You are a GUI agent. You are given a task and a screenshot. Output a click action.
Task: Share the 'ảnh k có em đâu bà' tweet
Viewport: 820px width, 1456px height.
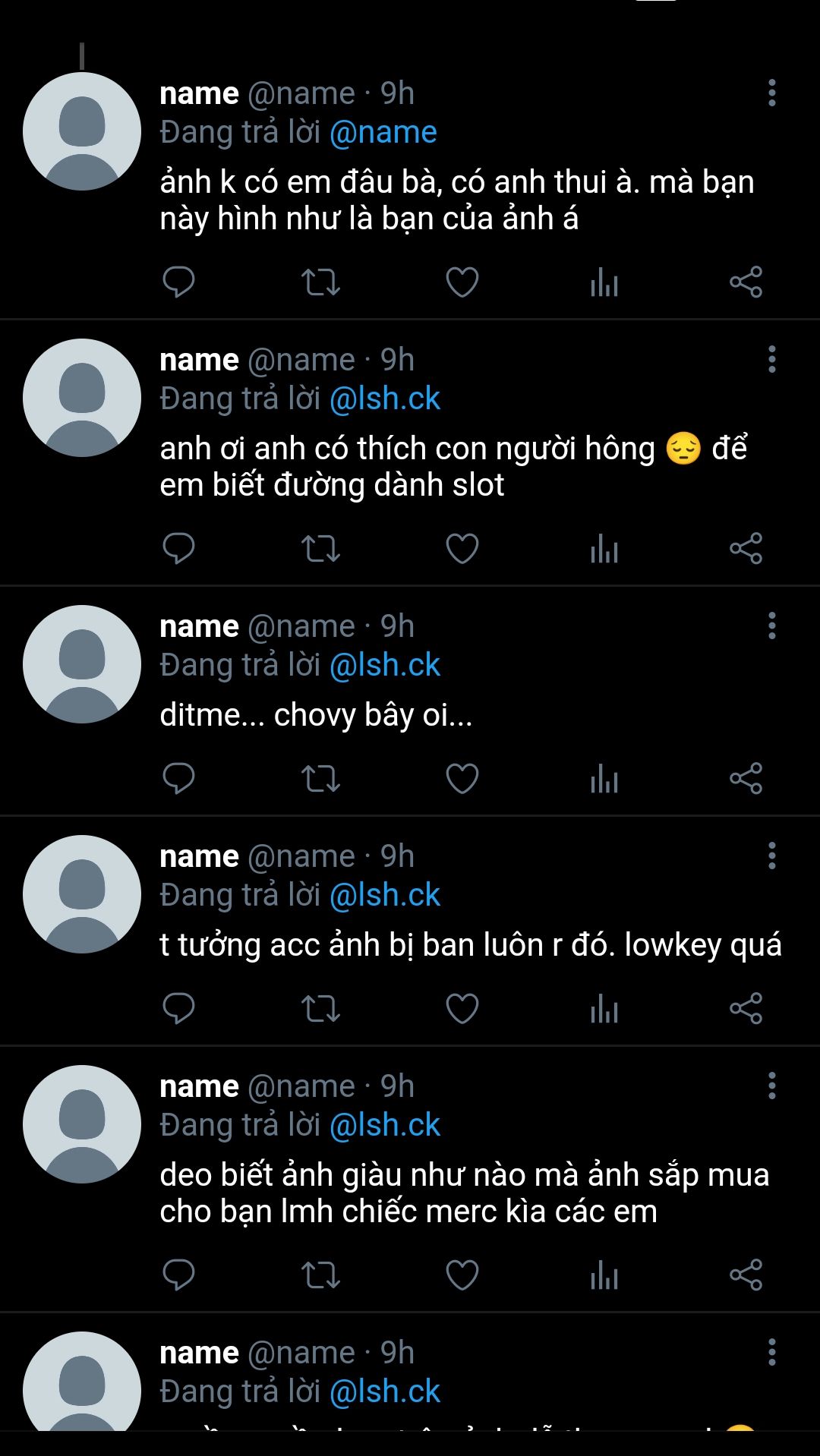746,282
